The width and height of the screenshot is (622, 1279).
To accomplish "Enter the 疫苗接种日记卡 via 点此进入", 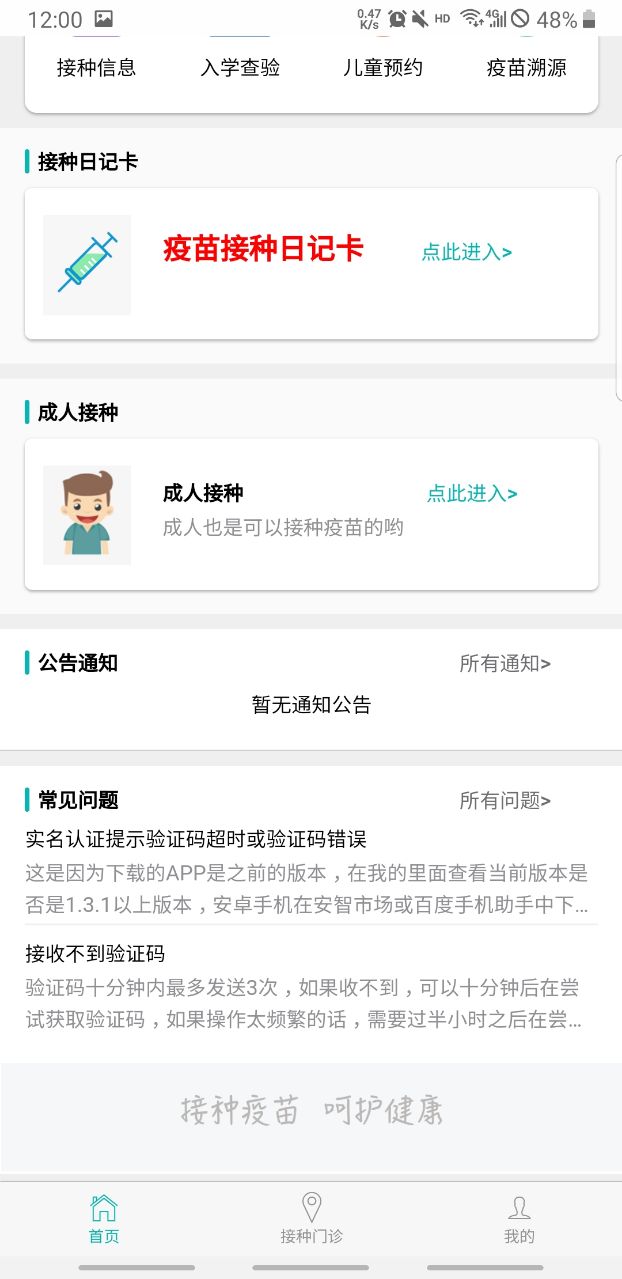I will point(466,252).
